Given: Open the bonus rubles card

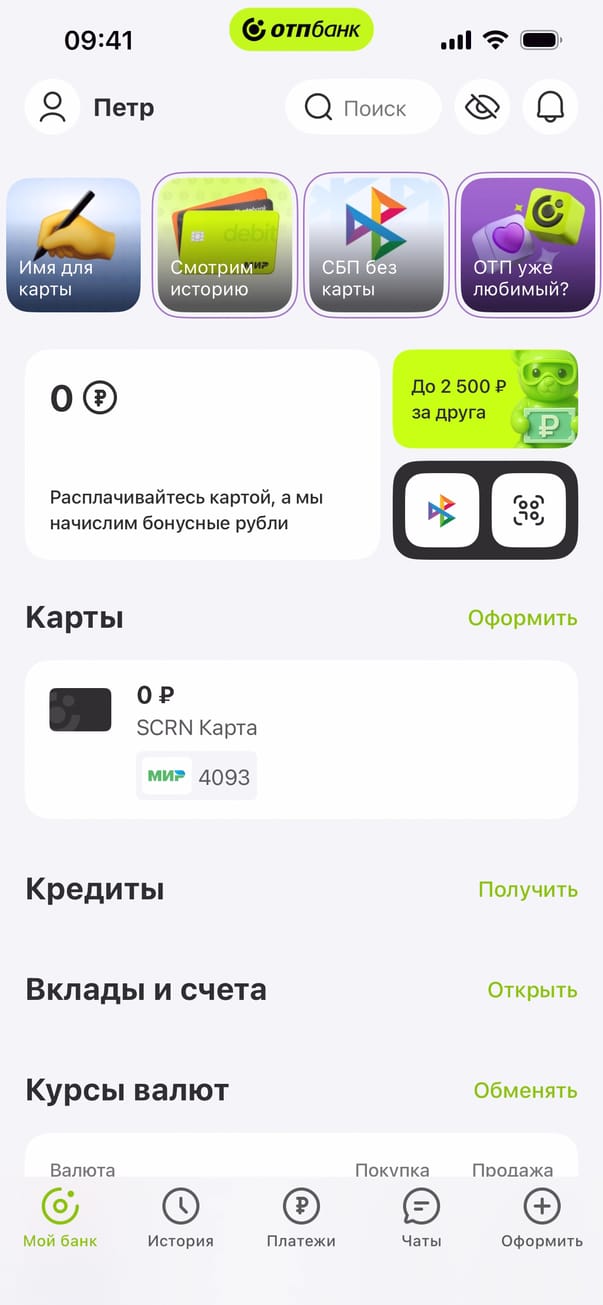Looking at the screenshot, I should point(202,454).
